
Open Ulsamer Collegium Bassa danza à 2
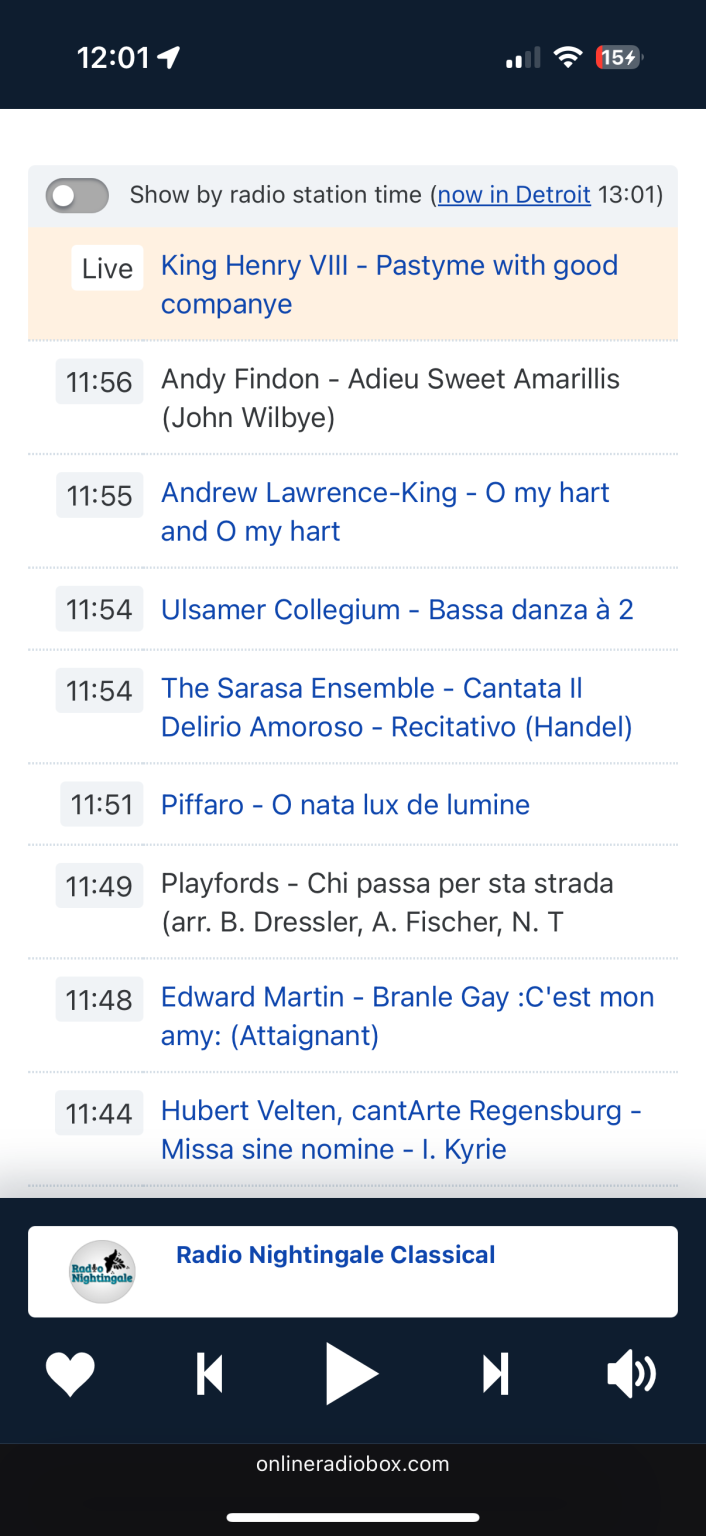(x=397, y=610)
